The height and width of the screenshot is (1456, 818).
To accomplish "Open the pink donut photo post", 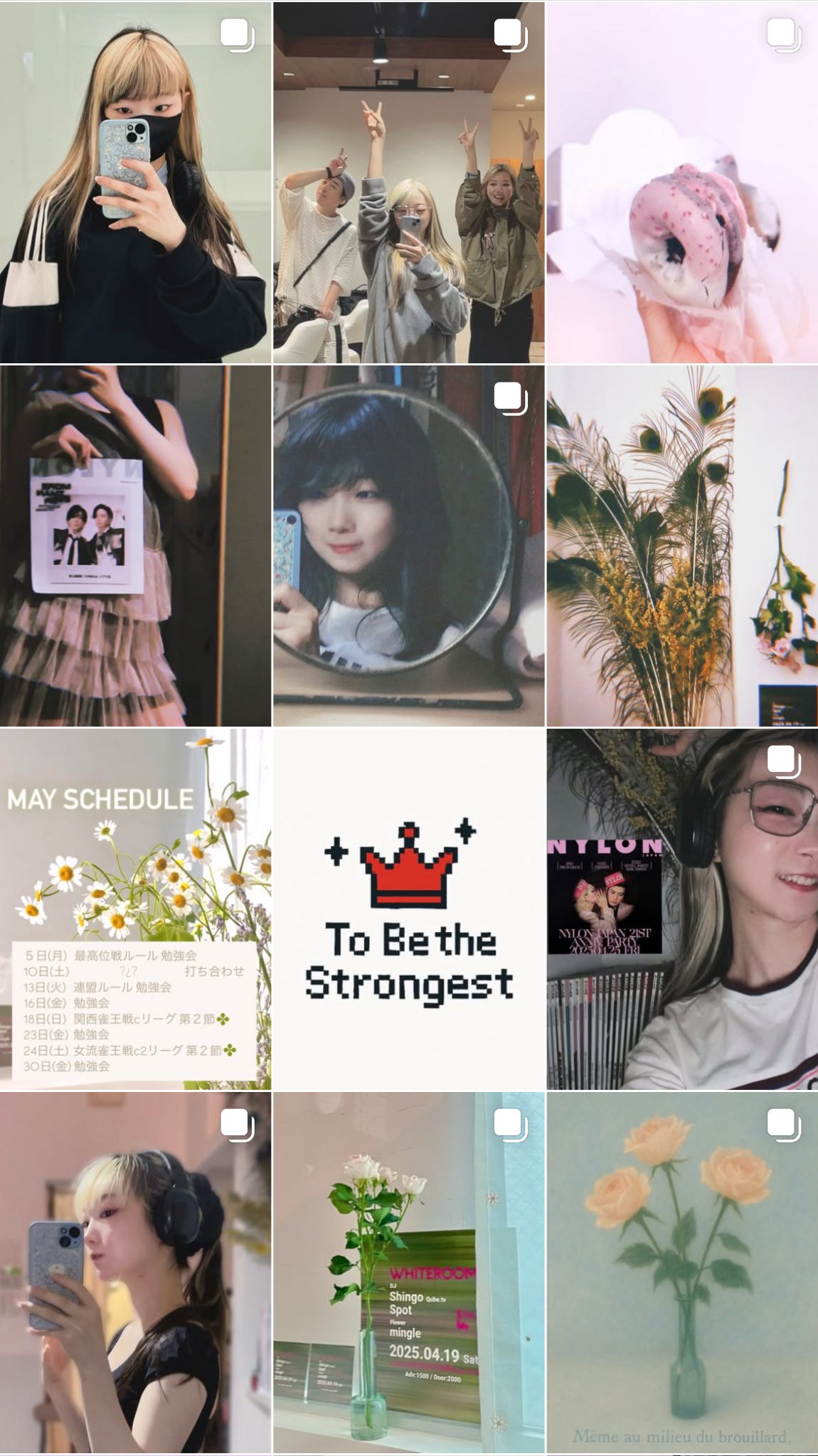I will click(682, 182).
